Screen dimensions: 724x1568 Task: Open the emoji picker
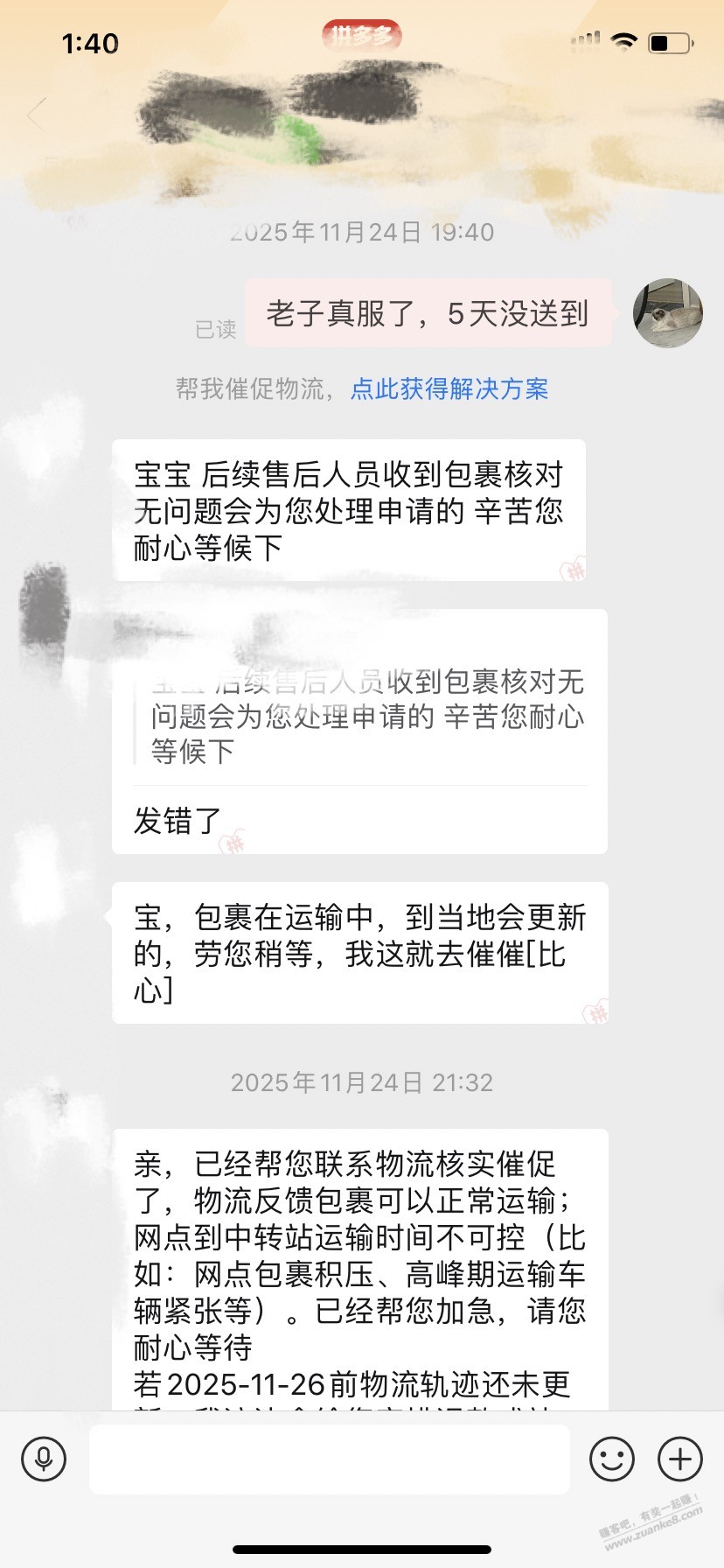pyautogui.click(x=611, y=1459)
